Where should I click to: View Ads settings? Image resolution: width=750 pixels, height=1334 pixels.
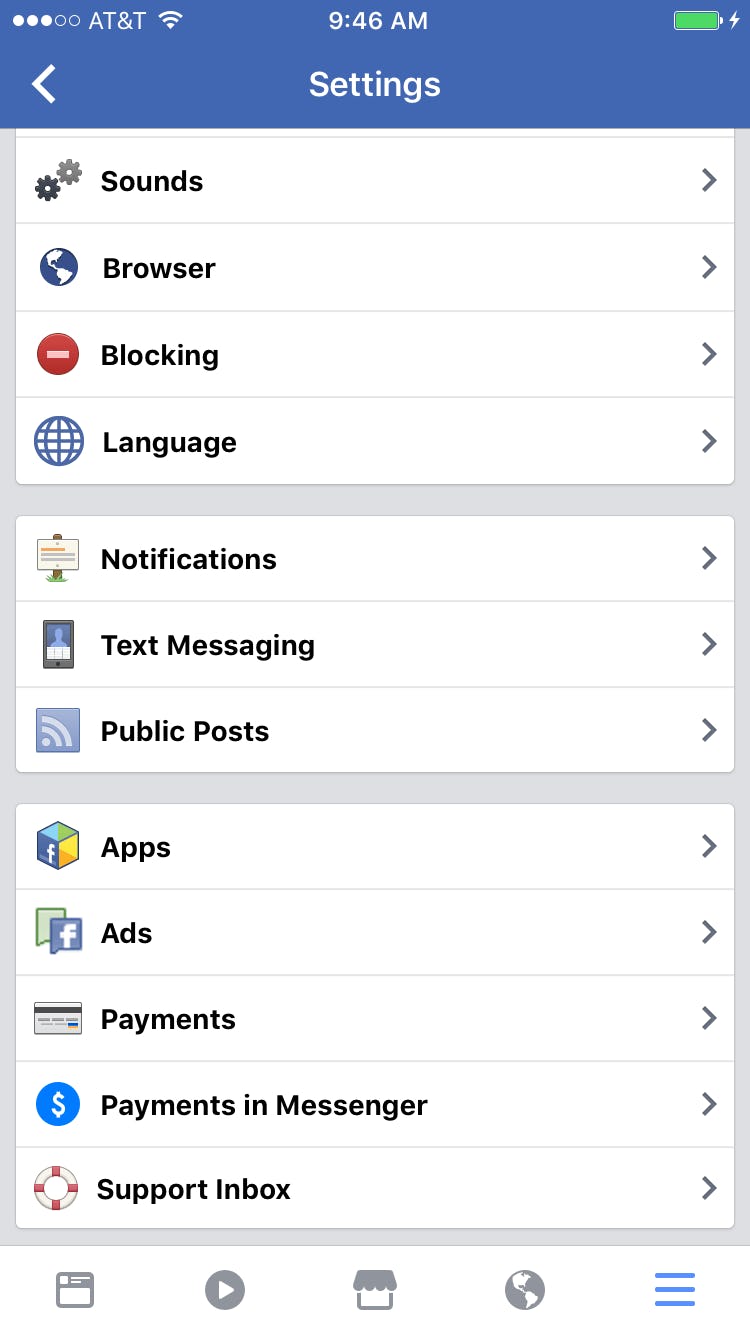[375, 933]
